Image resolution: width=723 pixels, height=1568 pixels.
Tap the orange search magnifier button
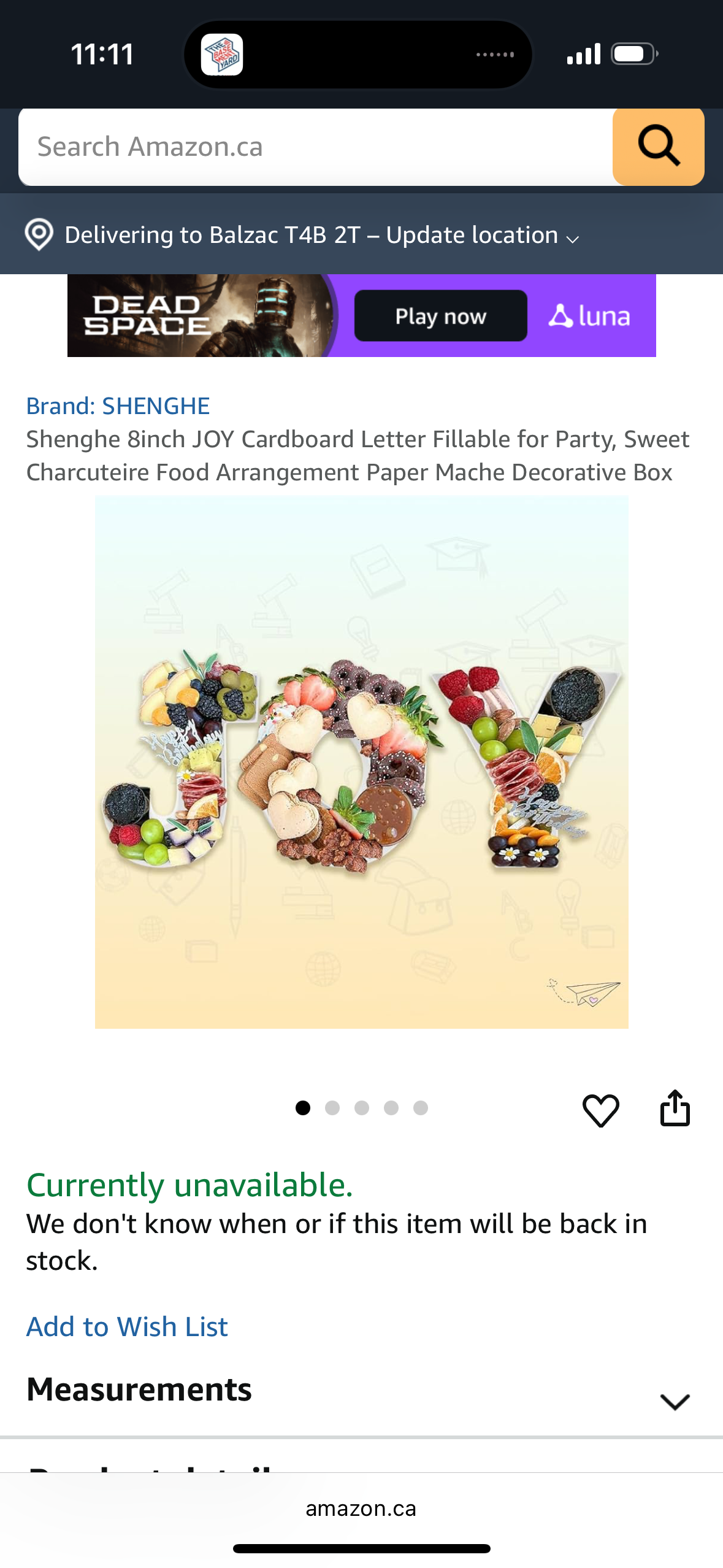tap(658, 147)
